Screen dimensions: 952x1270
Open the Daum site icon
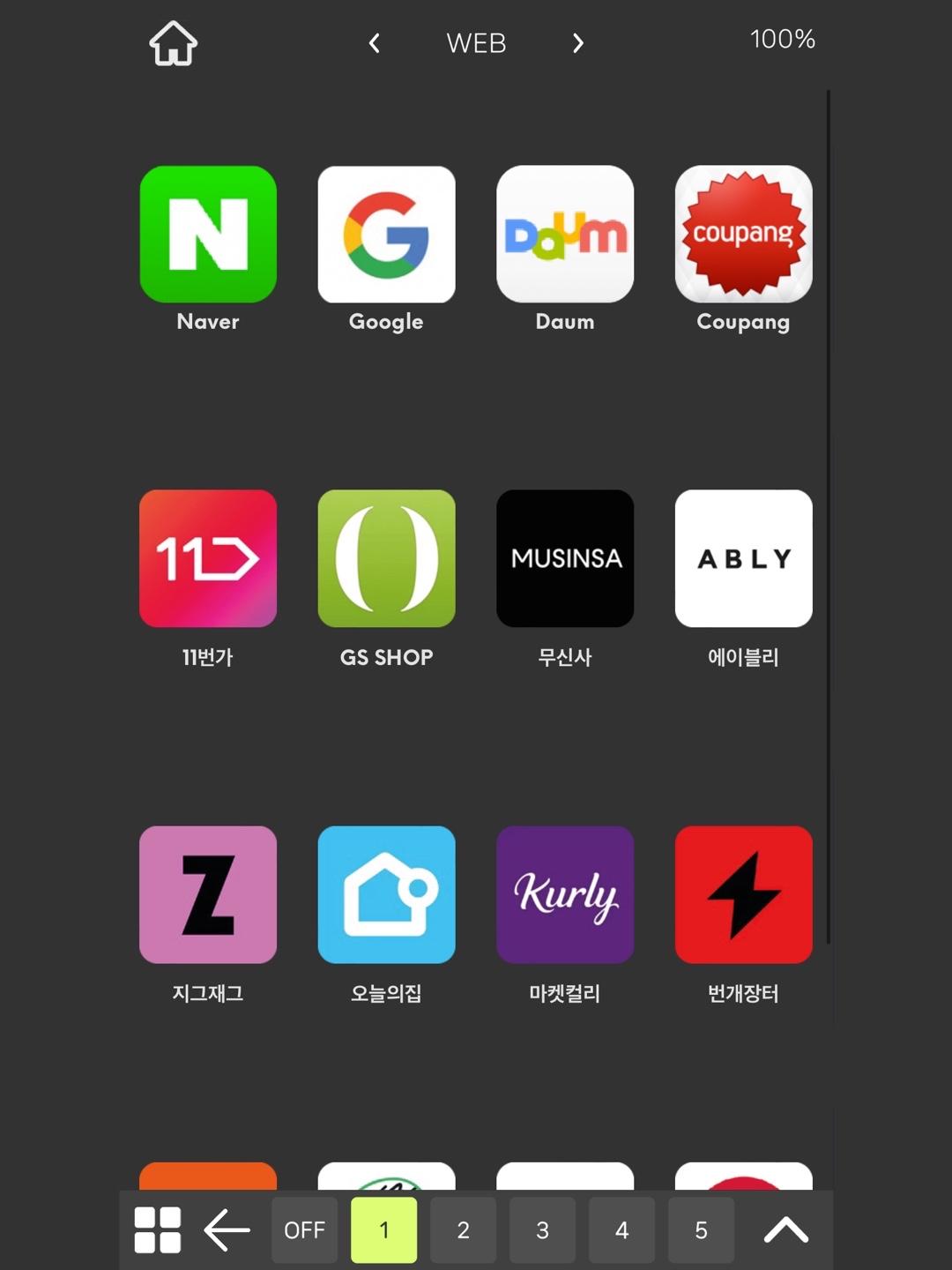(x=565, y=235)
